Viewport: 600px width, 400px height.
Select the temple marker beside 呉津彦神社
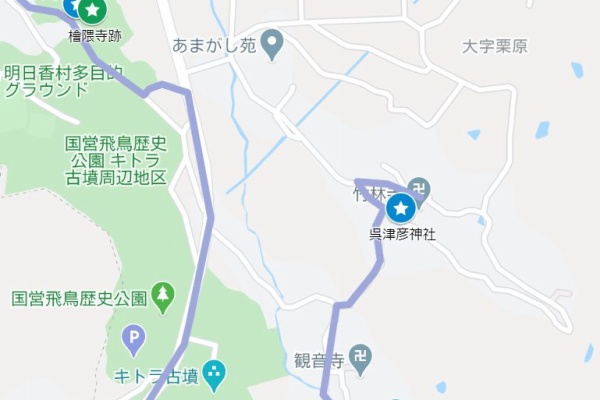coord(419,189)
